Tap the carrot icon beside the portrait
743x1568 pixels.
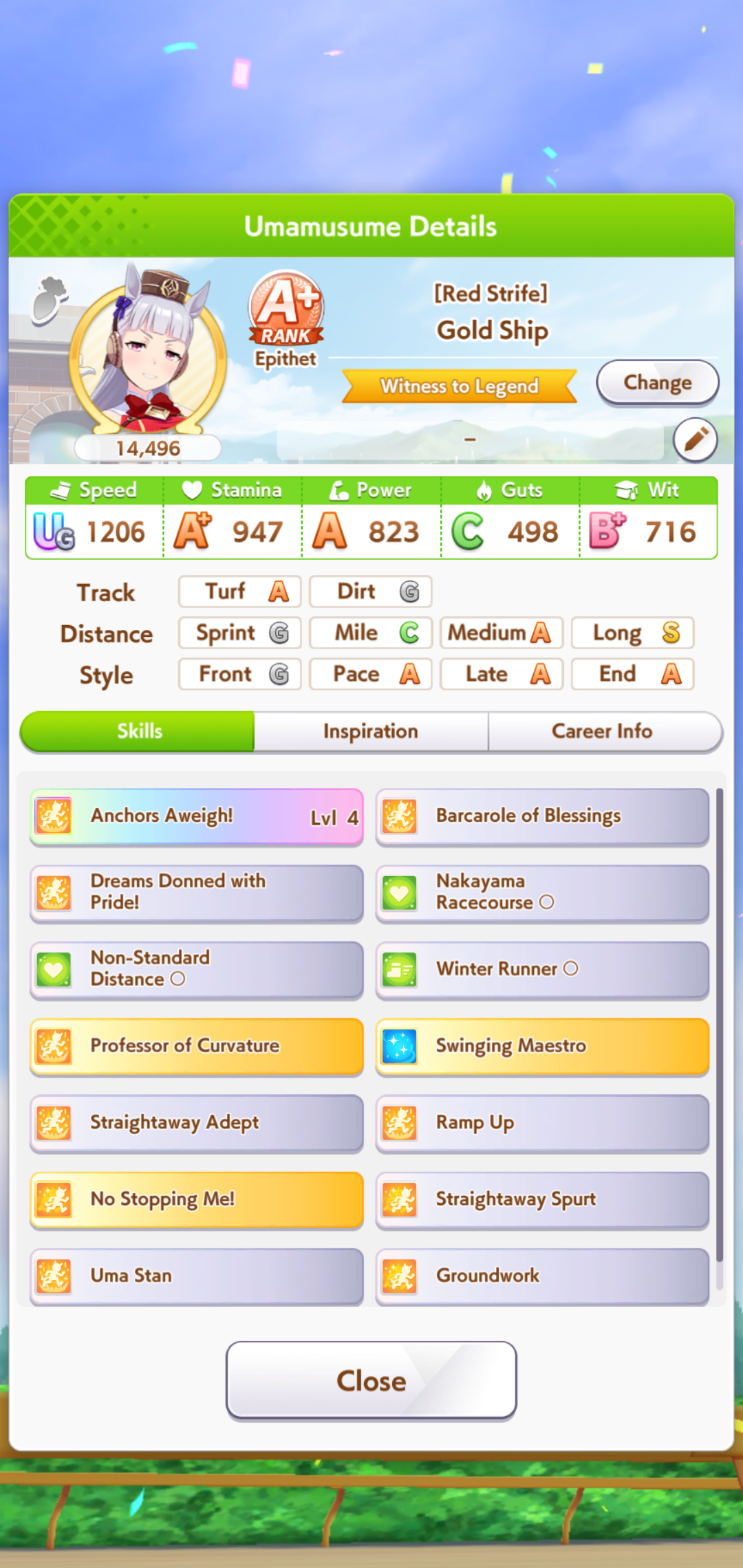tap(50, 300)
